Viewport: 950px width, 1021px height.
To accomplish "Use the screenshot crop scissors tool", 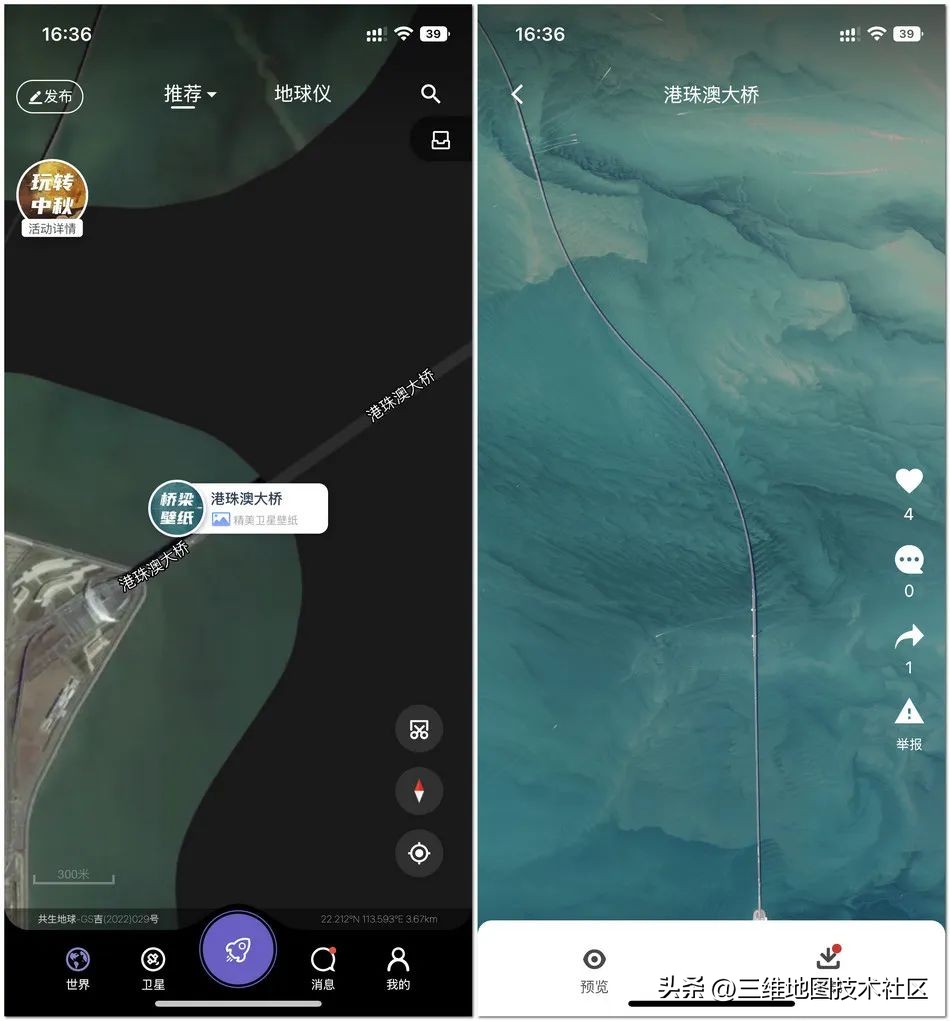I will pyautogui.click(x=419, y=729).
